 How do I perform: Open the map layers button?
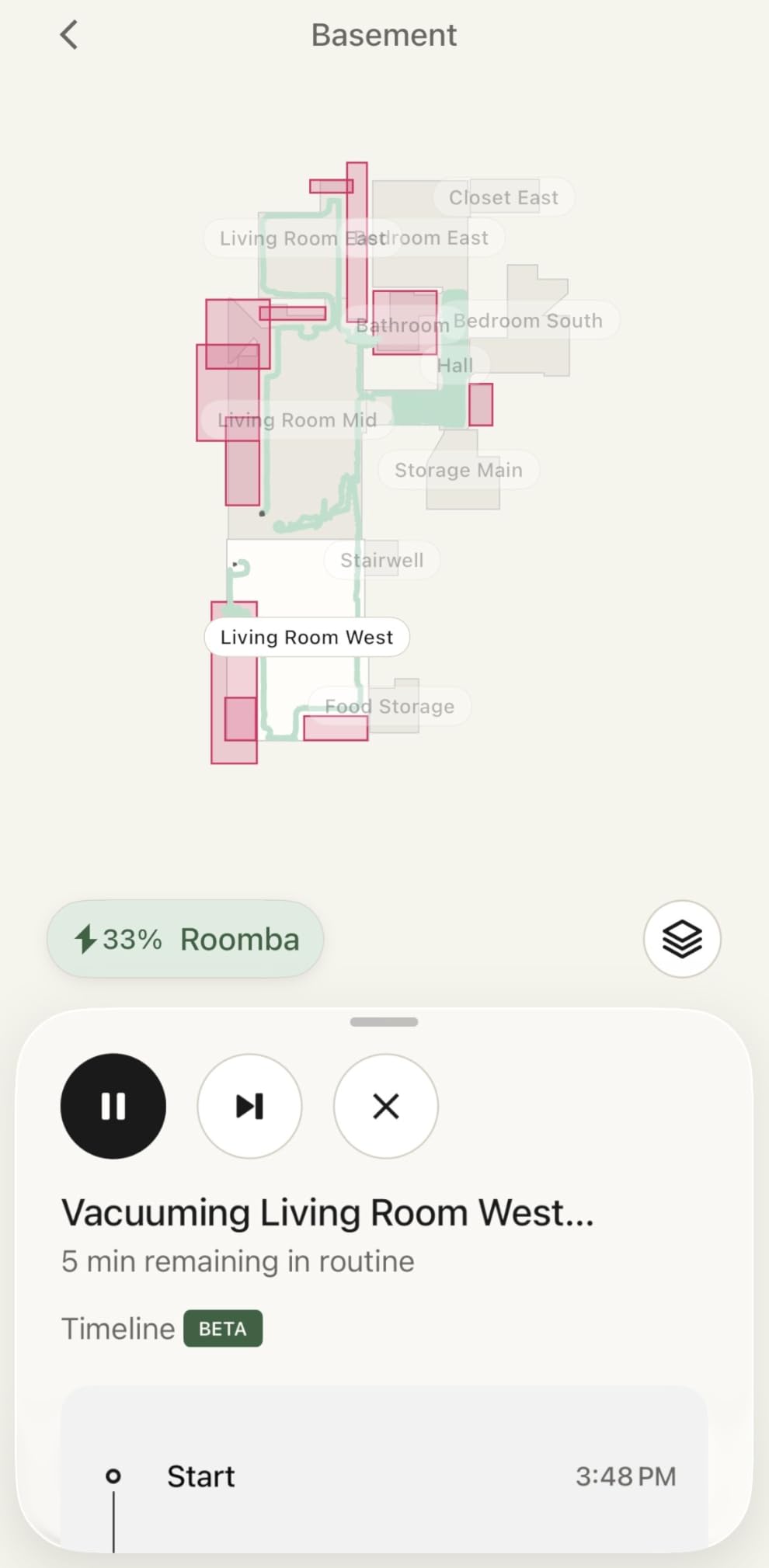[682, 939]
